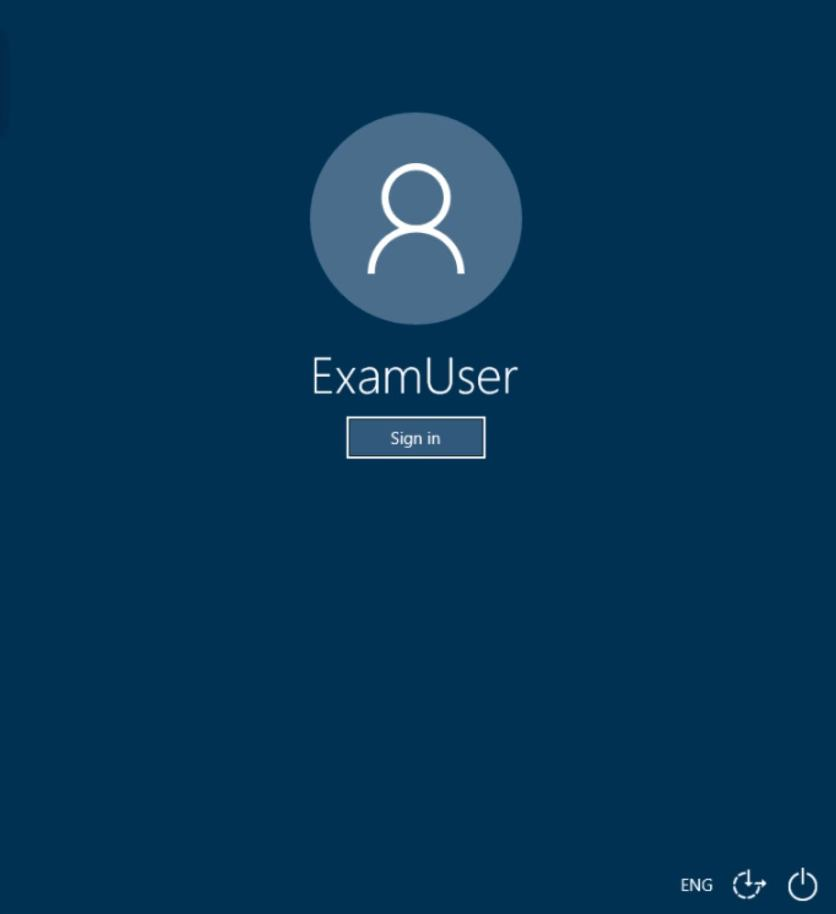
Task: Change the ENG input language
Action: pos(696,885)
